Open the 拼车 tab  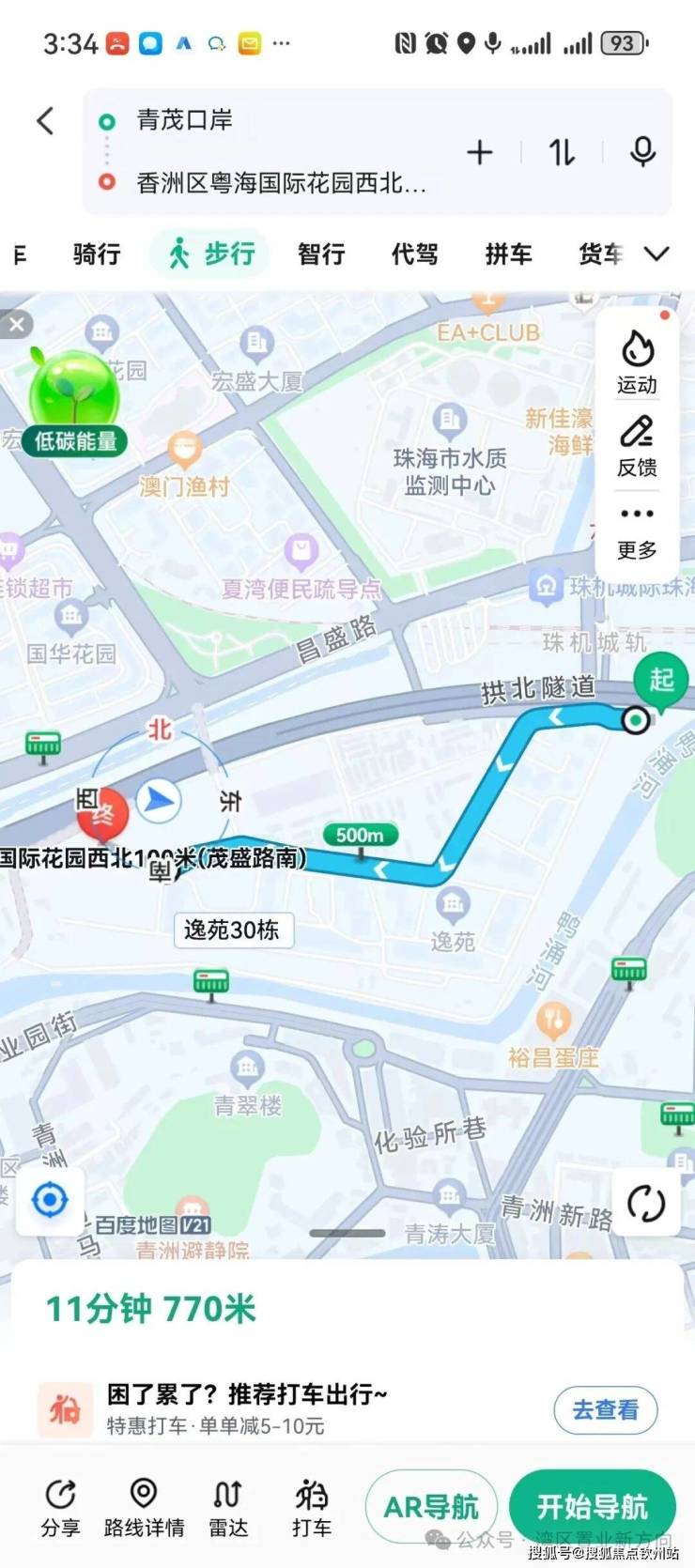(x=508, y=254)
